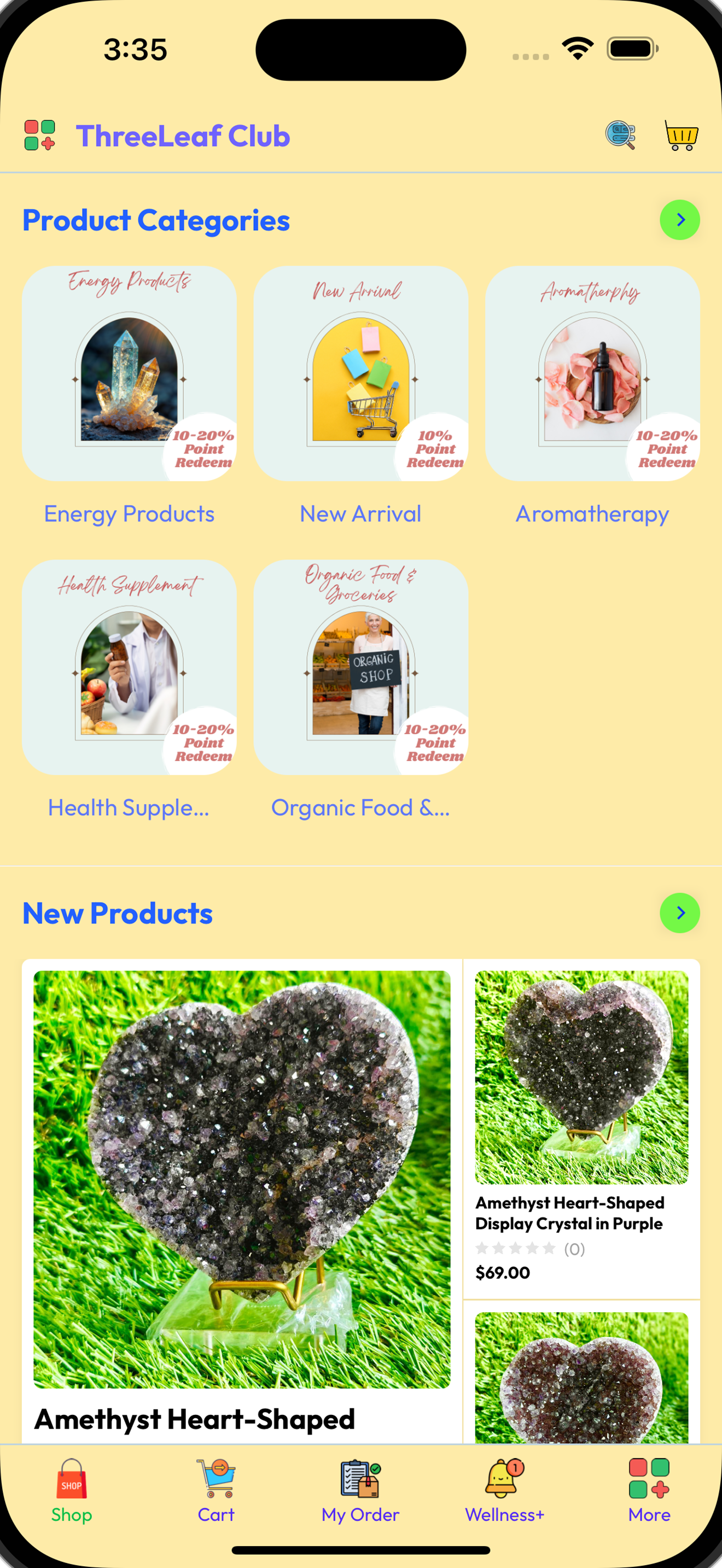
Task: Browse the New Arrival category
Action: click(360, 374)
